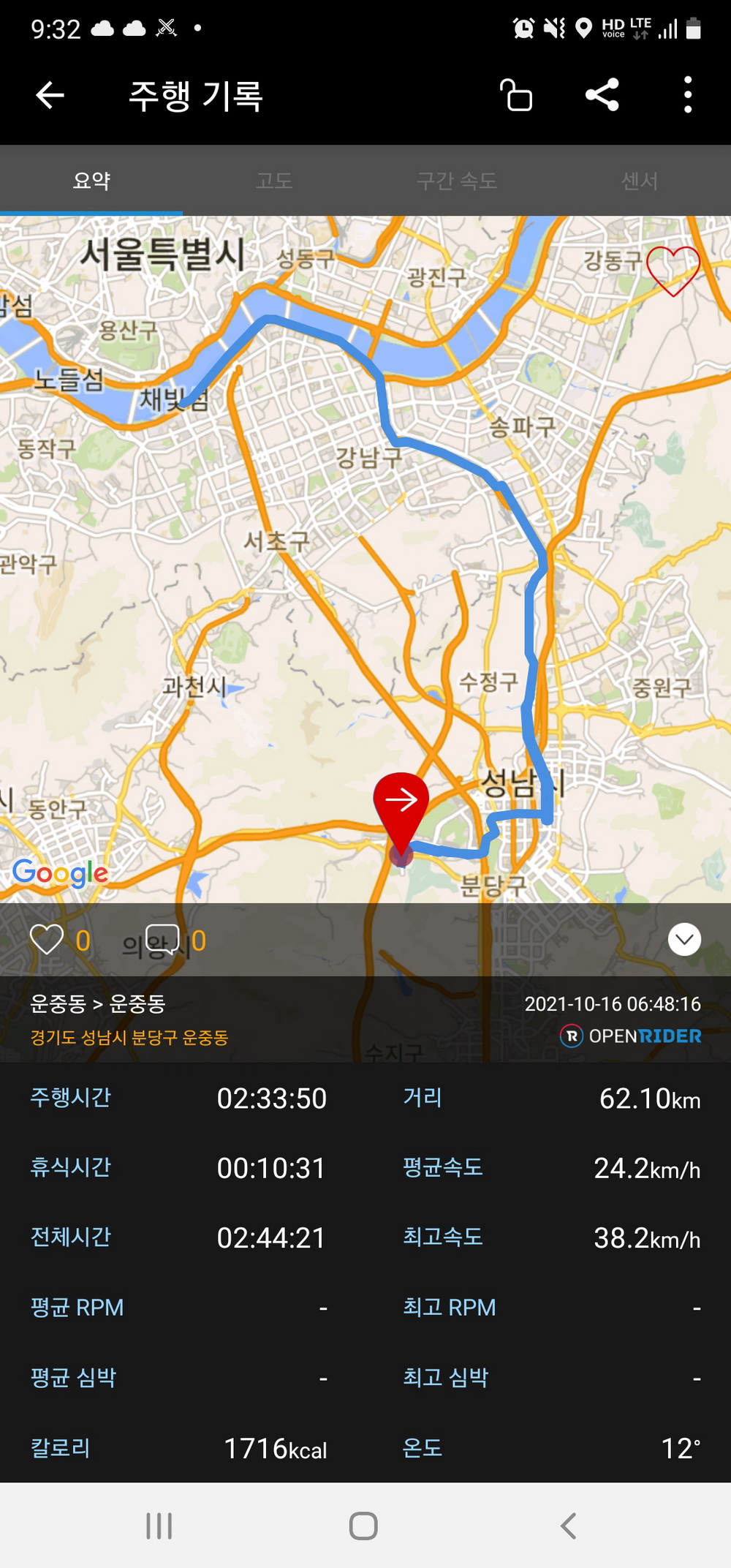Screen dimensions: 731x1568
Task: Open the three-dot overflow menu
Action: (x=687, y=95)
